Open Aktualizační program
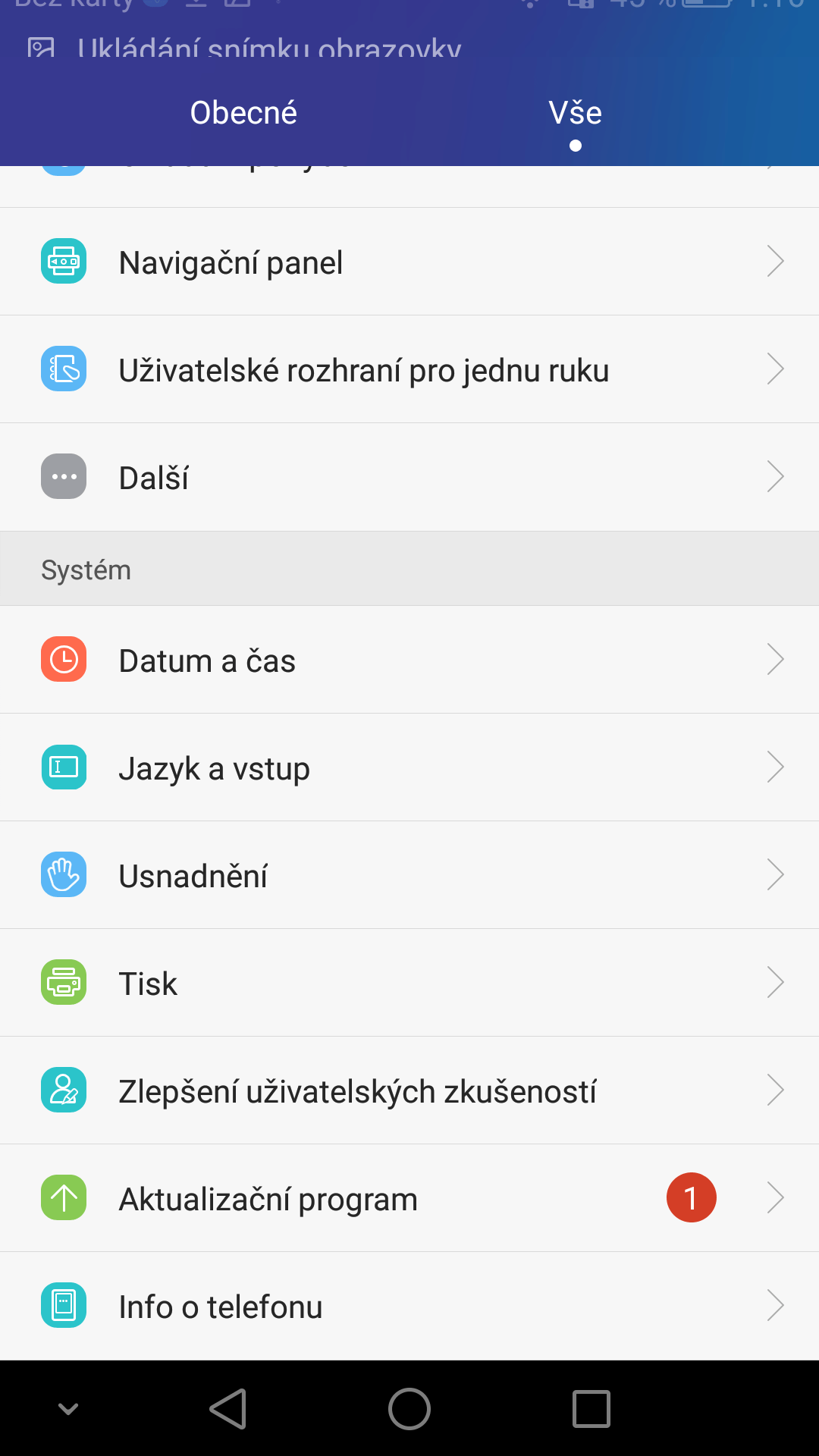The height and width of the screenshot is (1456, 819). [x=409, y=1198]
